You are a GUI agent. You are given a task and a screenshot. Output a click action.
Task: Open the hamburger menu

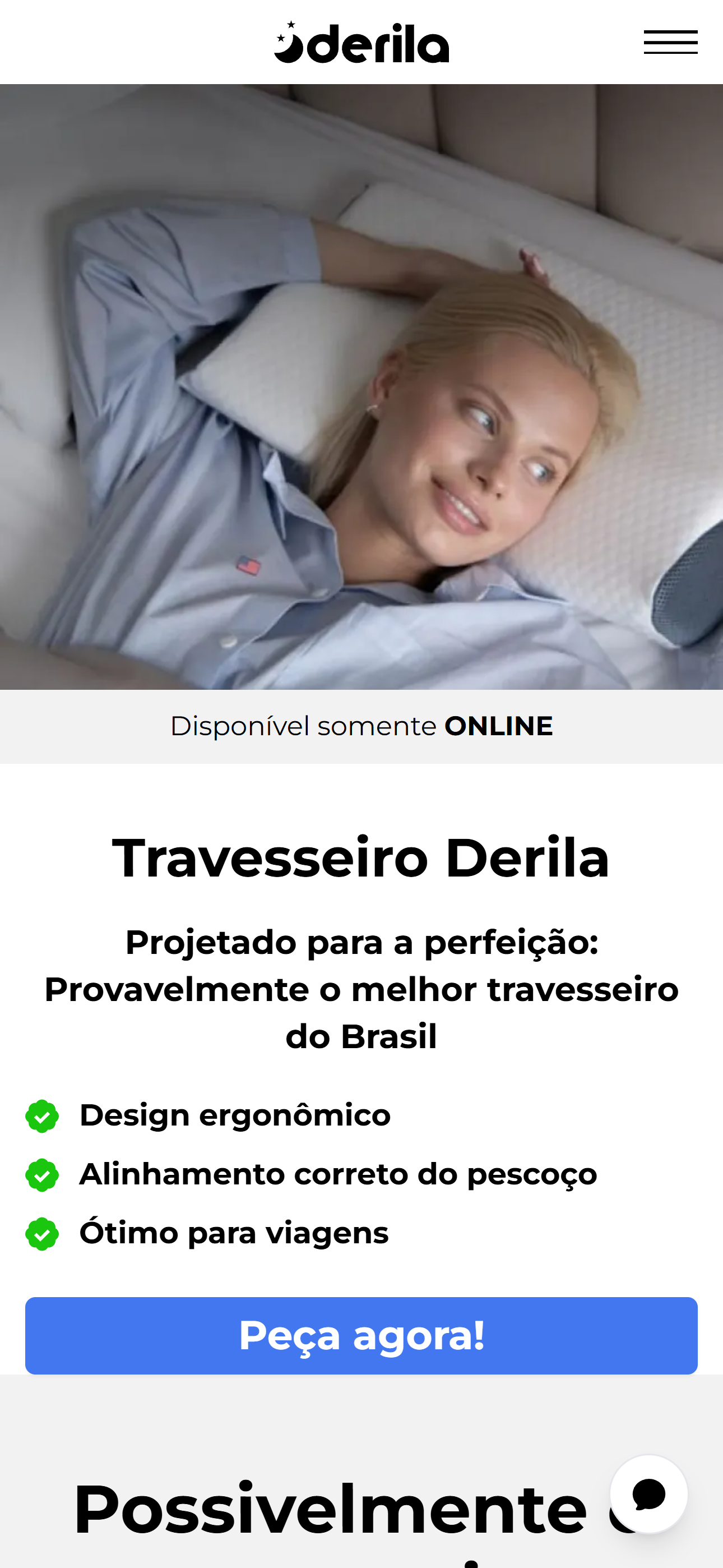(x=670, y=42)
